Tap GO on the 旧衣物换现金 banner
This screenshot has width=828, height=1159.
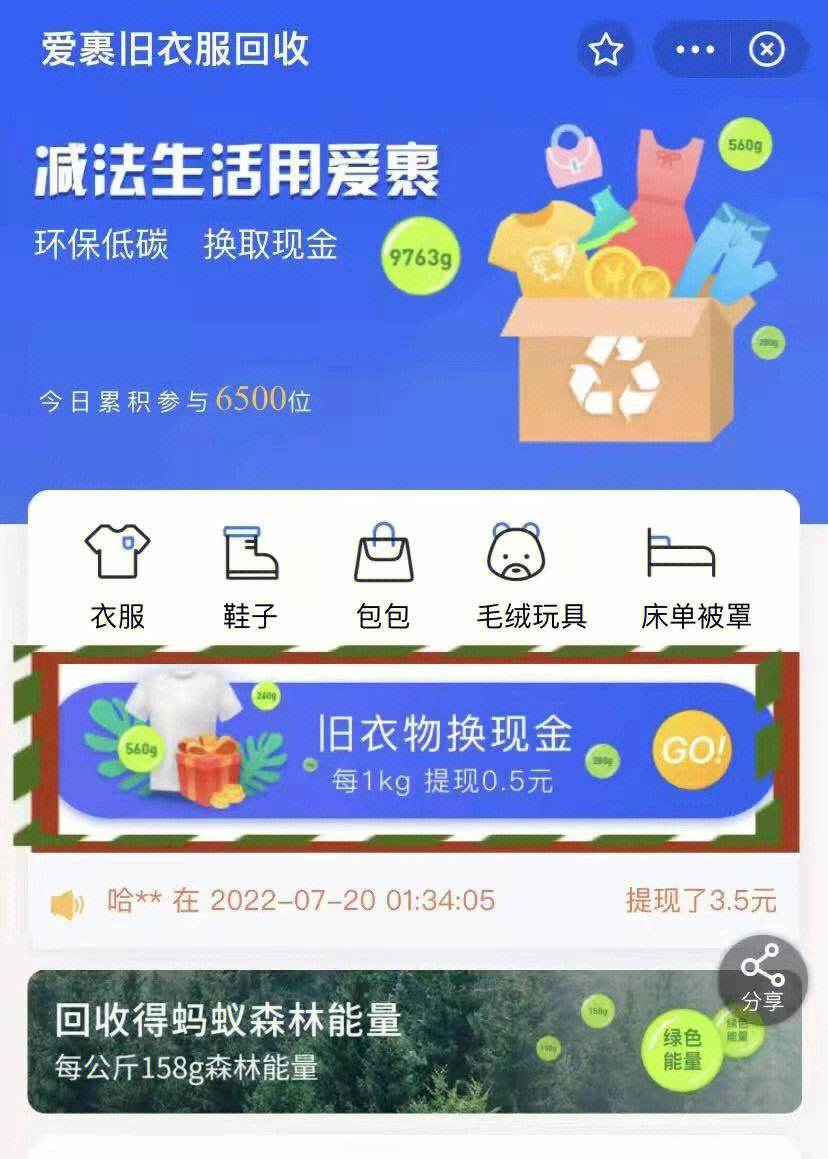coord(691,749)
